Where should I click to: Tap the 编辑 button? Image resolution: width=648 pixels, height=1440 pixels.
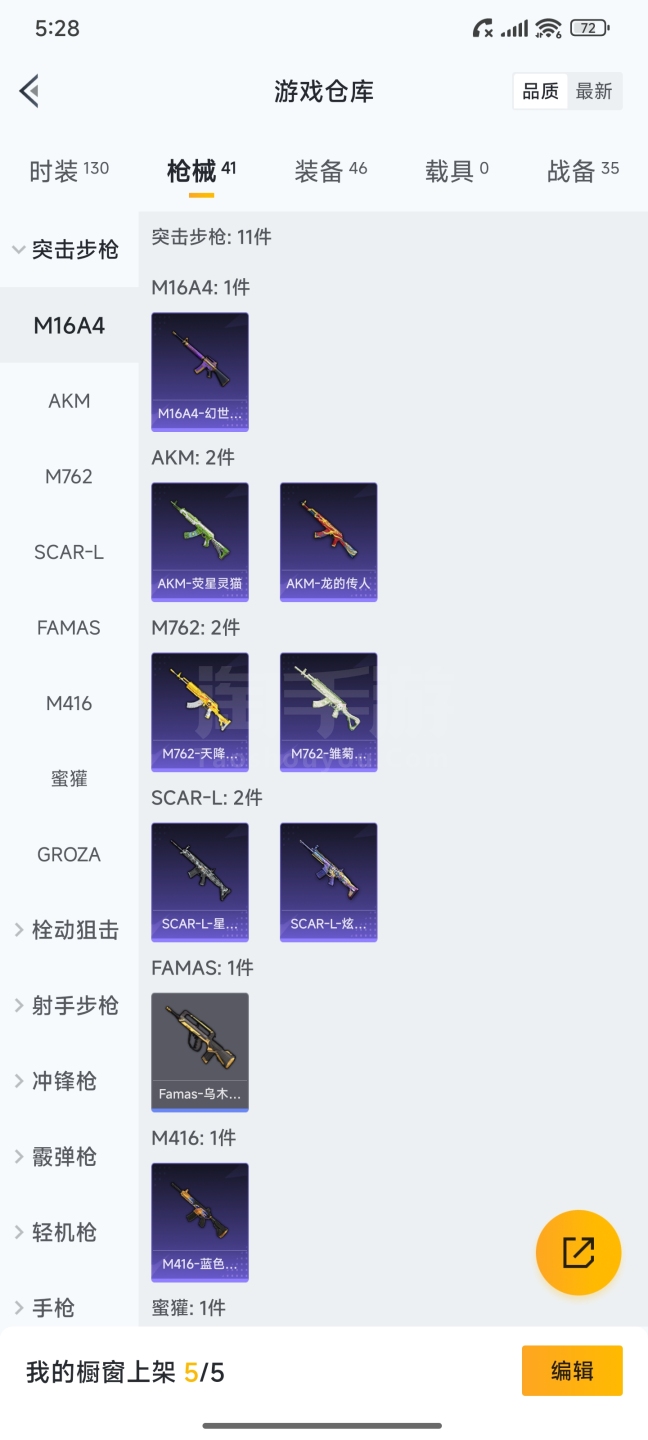click(572, 1371)
